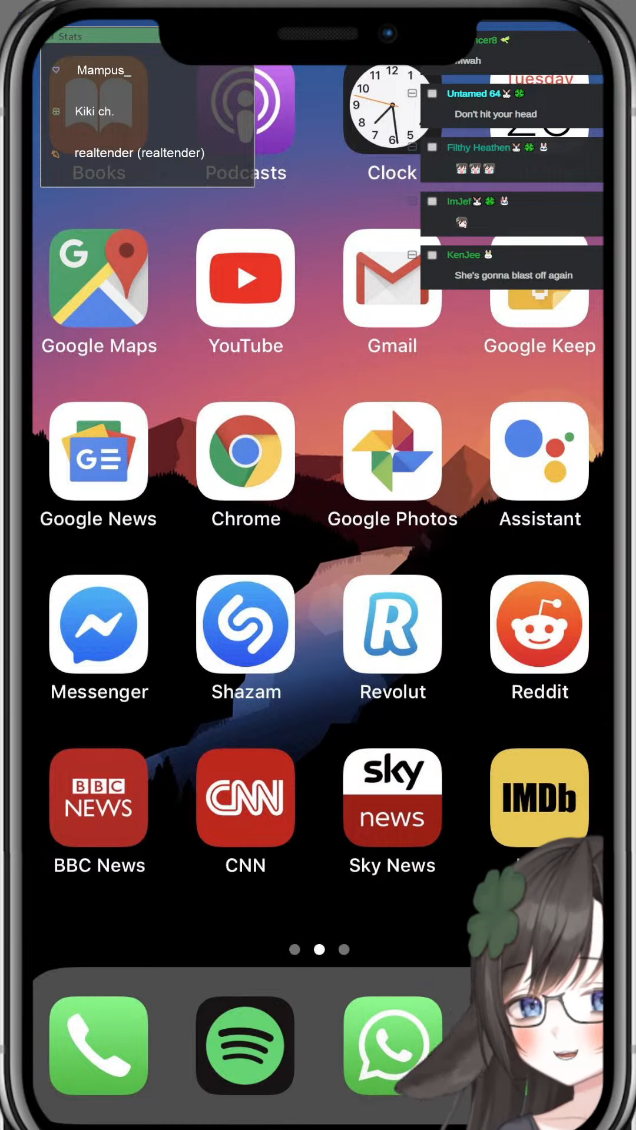The image size is (636, 1130).
Task: Open Google Photos
Action: (x=392, y=451)
